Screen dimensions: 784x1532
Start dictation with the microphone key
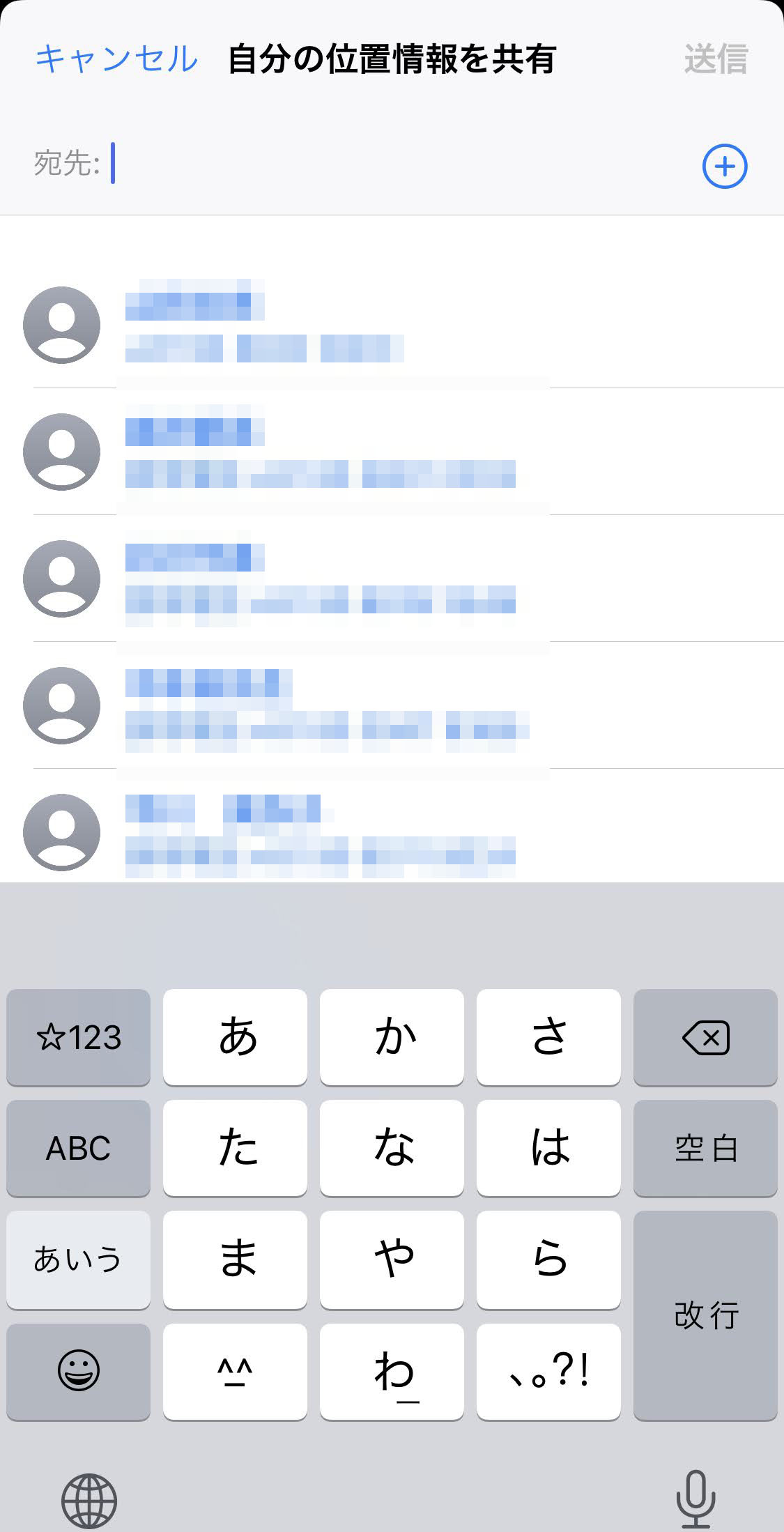tap(695, 1499)
